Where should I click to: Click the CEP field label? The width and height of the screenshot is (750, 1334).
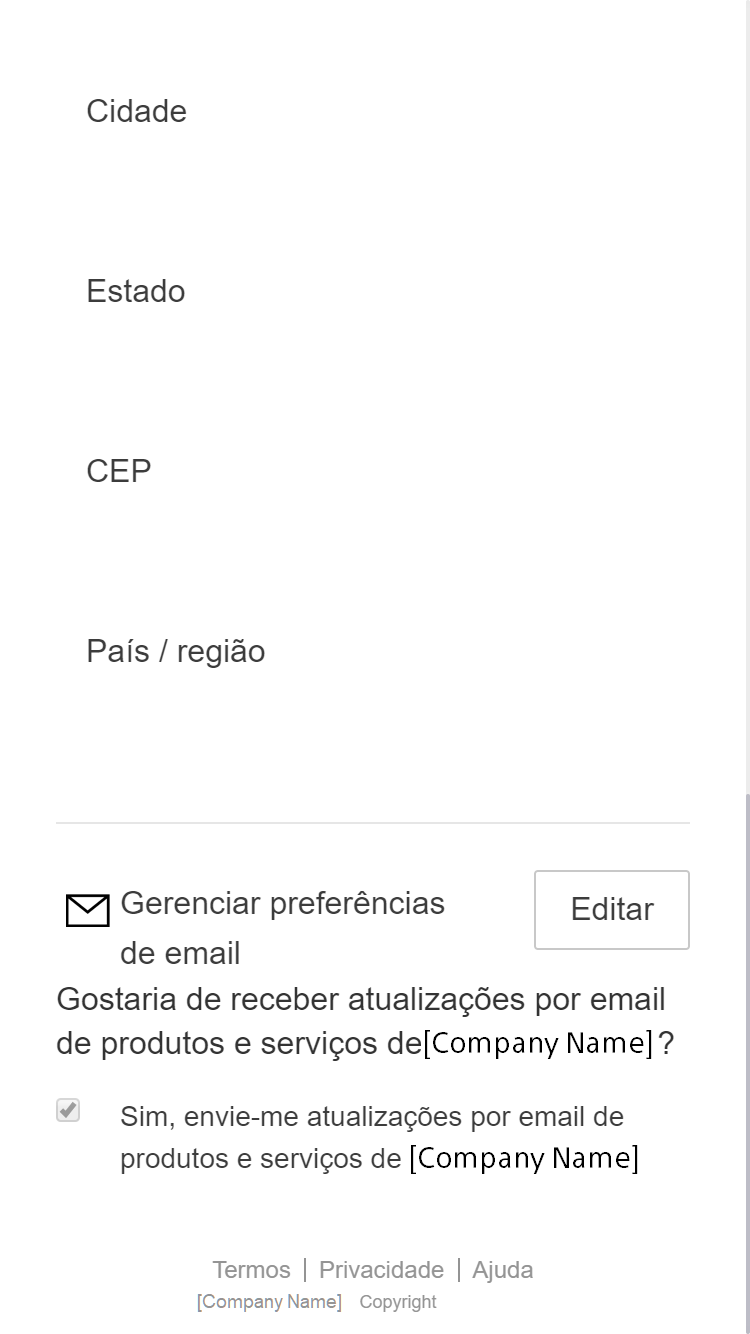click(x=119, y=470)
